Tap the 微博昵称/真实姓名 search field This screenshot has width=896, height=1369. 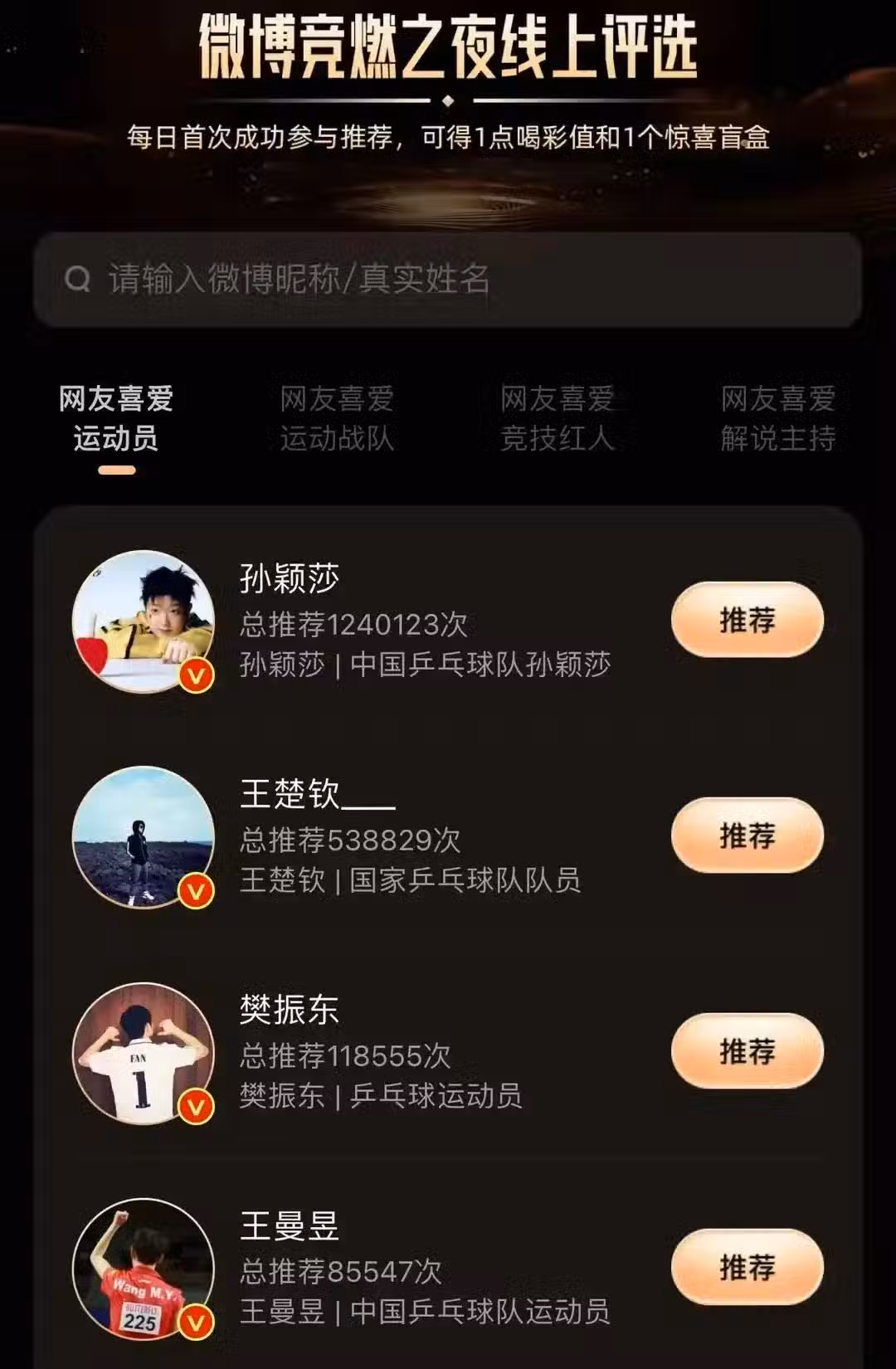[x=448, y=280]
